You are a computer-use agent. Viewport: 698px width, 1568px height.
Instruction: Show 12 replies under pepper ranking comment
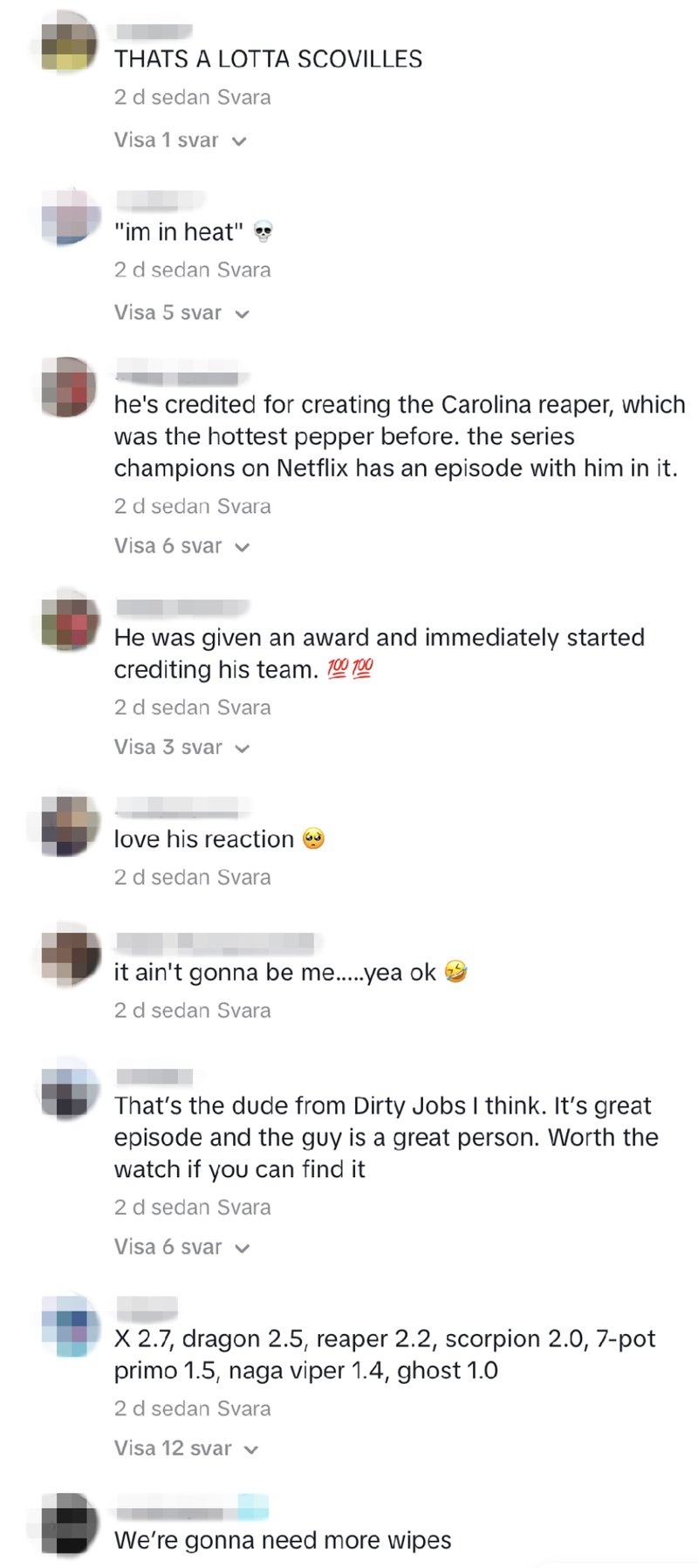click(x=186, y=1449)
